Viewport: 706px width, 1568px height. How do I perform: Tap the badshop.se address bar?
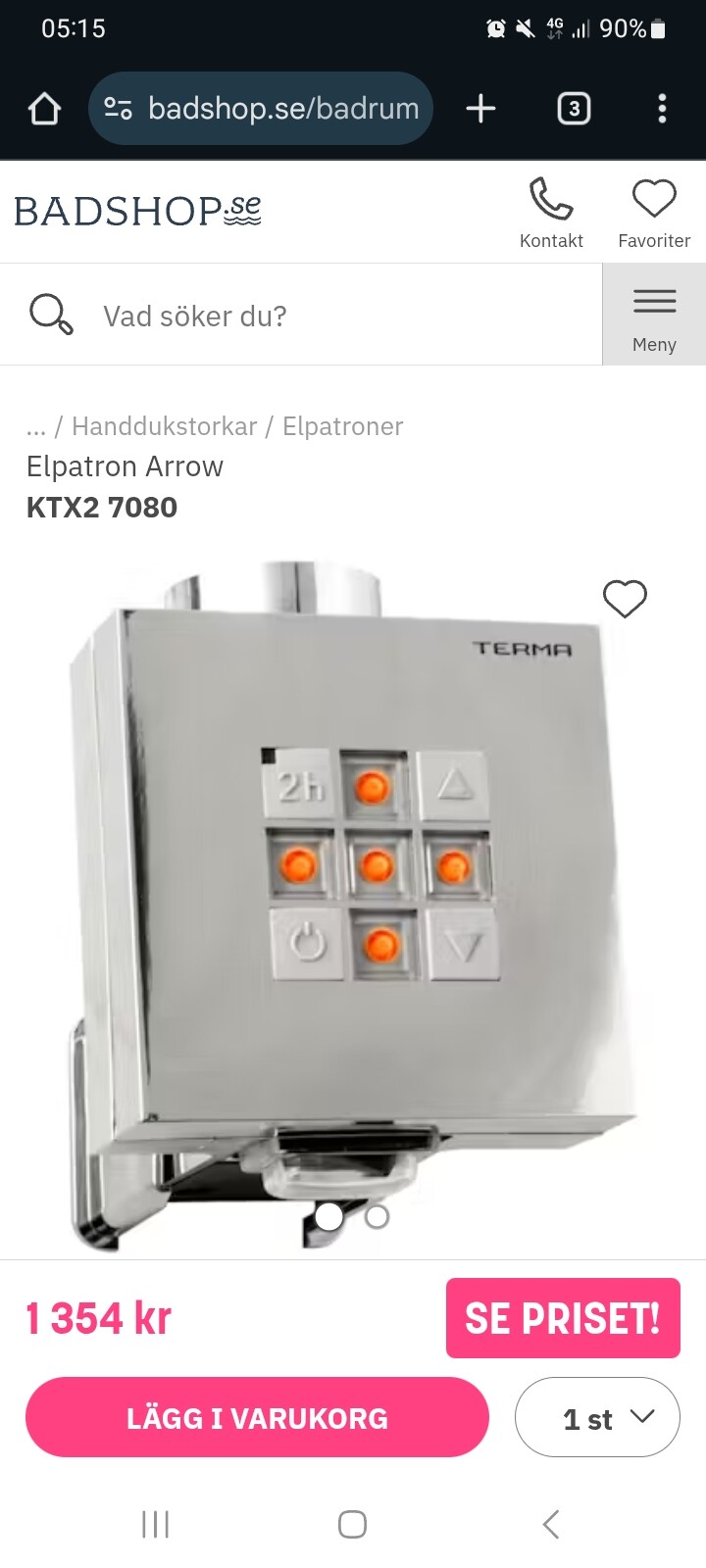[x=261, y=109]
